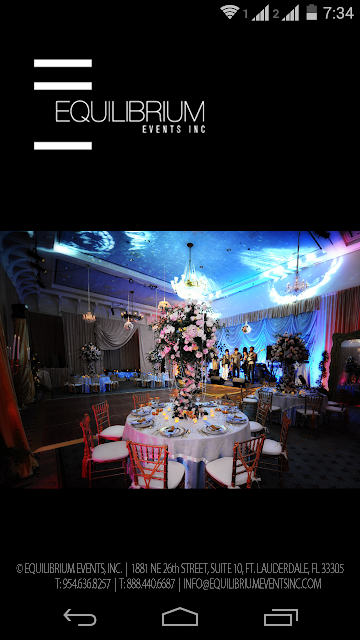
Task: Go back with the system back button
Action: tap(80, 617)
